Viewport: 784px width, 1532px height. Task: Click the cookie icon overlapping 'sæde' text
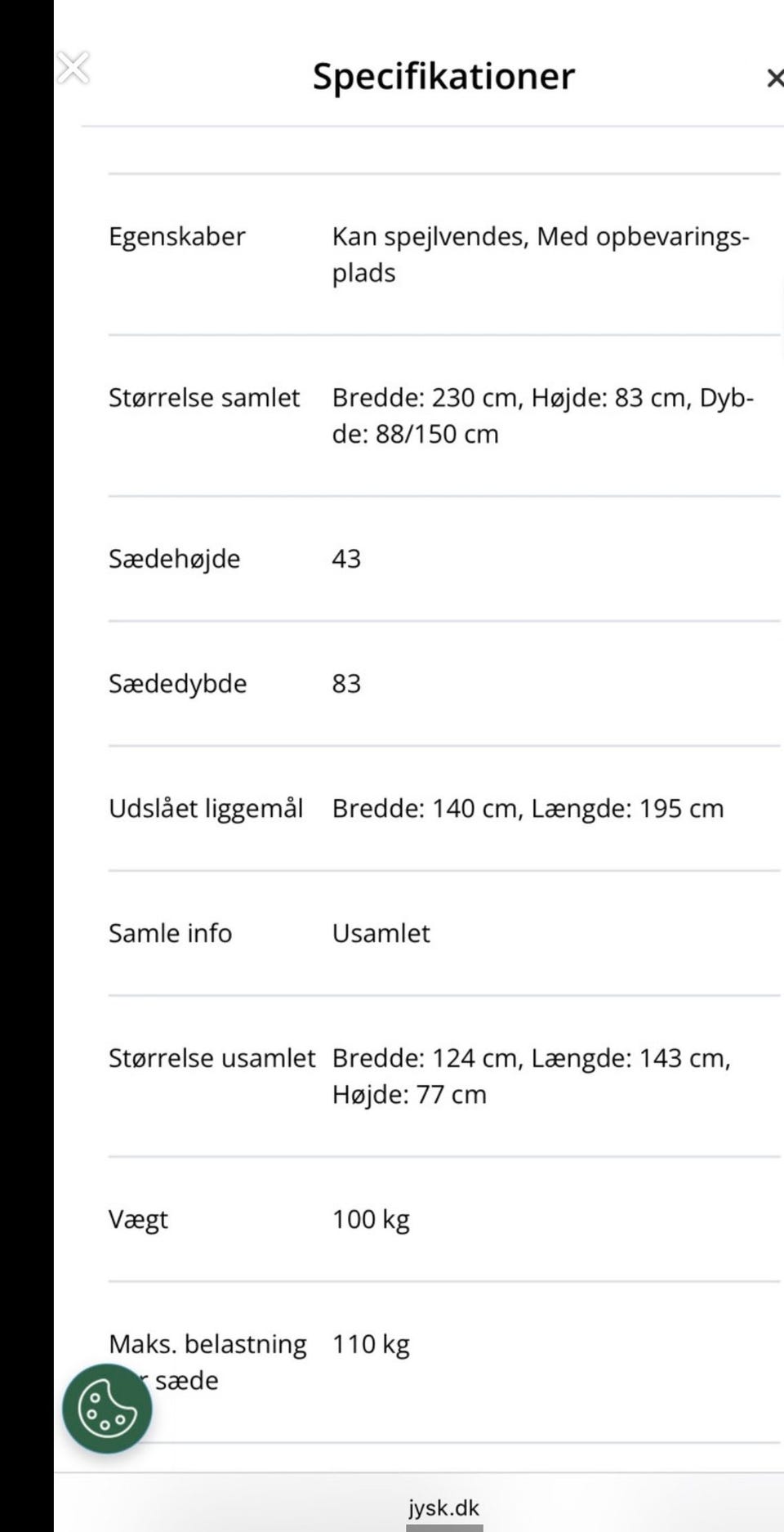107,1408
